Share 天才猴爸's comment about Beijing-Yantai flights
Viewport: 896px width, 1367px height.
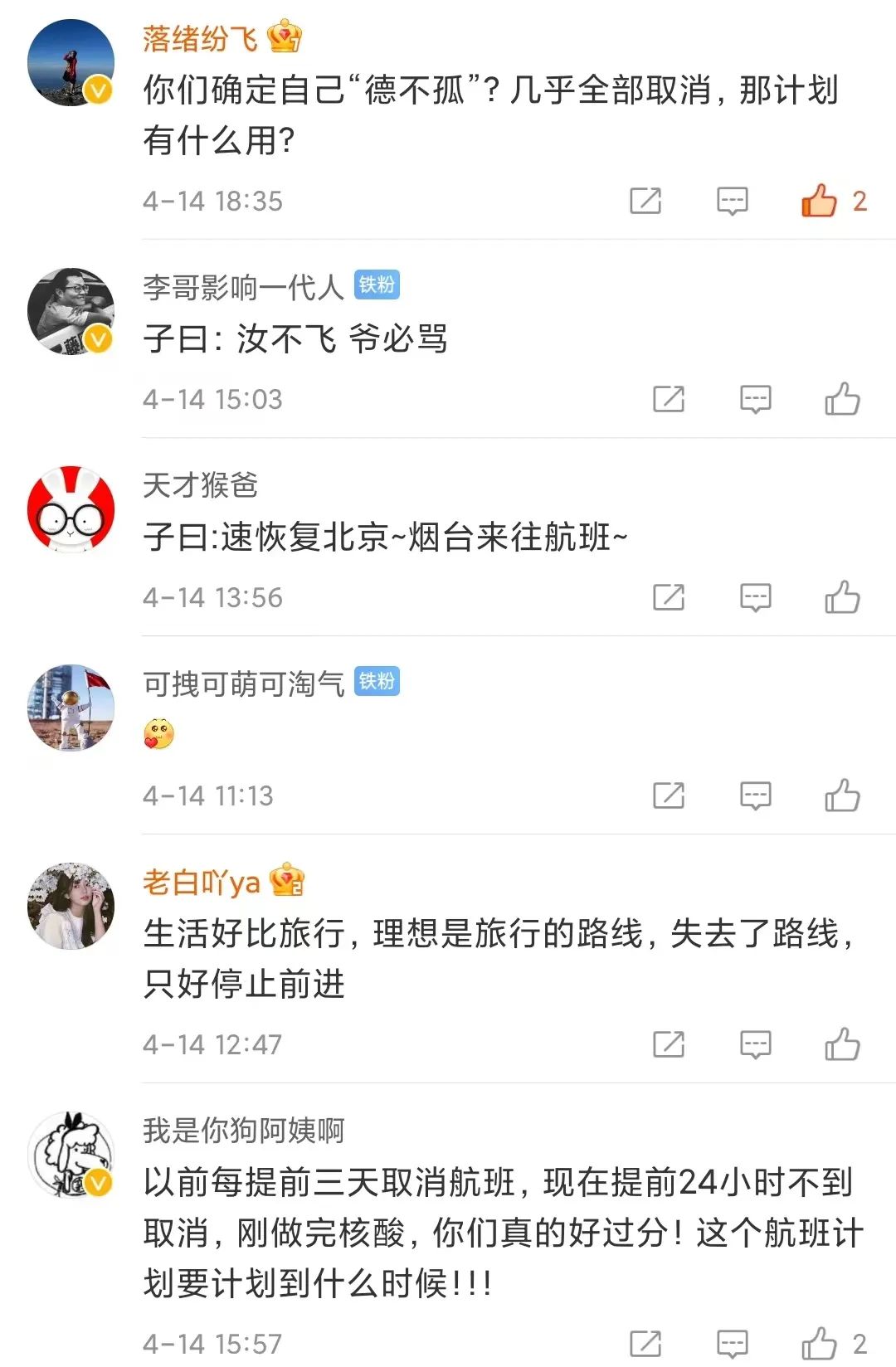pyautogui.click(x=669, y=597)
